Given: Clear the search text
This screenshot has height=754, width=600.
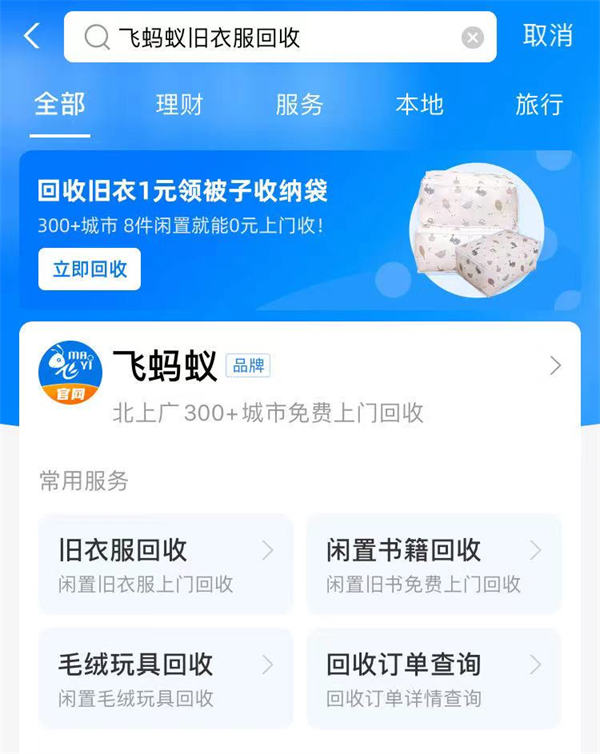Looking at the screenshot, I should [472, 38].
